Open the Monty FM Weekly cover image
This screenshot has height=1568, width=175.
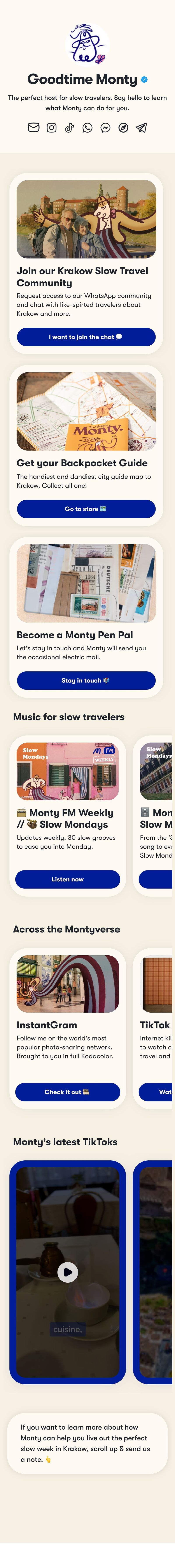pyautogui.click(x=68, y=771)
